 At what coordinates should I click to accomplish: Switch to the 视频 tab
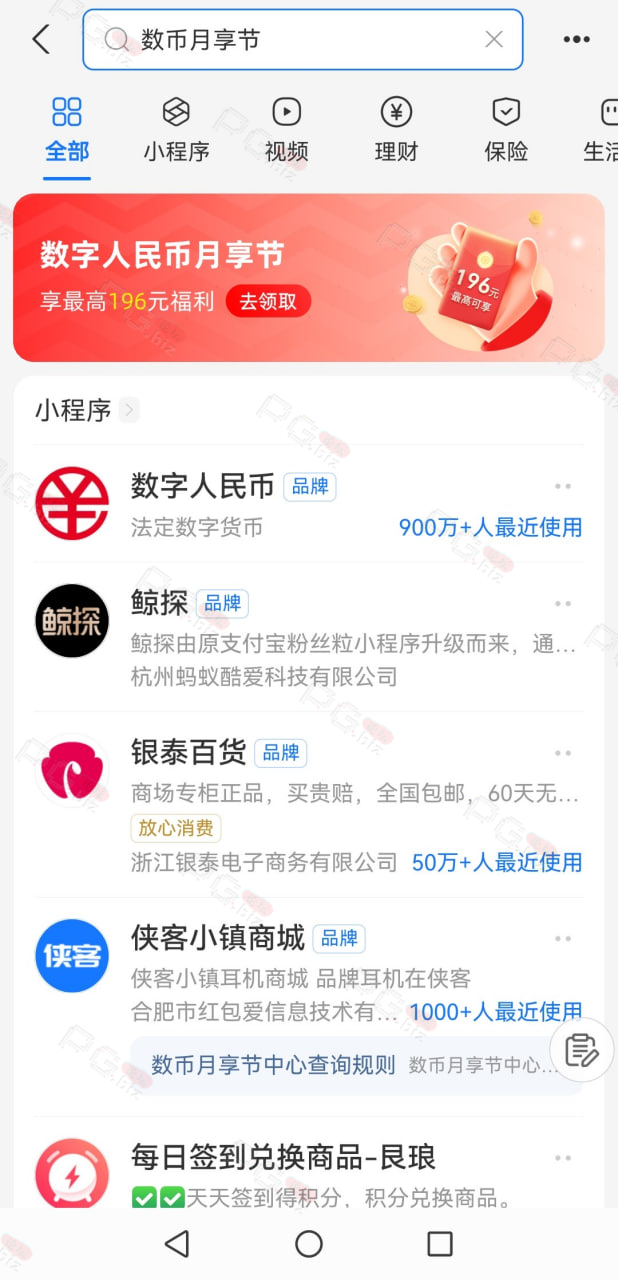tap(286, 131)
